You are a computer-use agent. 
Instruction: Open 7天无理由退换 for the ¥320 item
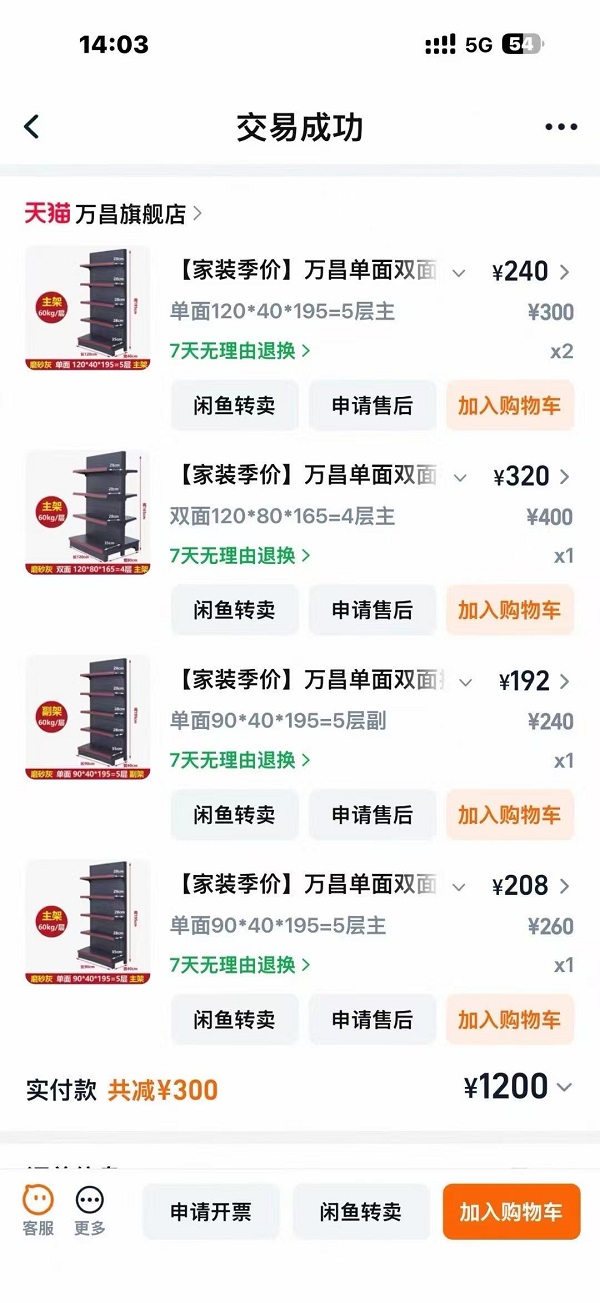(x=240, y=555)
